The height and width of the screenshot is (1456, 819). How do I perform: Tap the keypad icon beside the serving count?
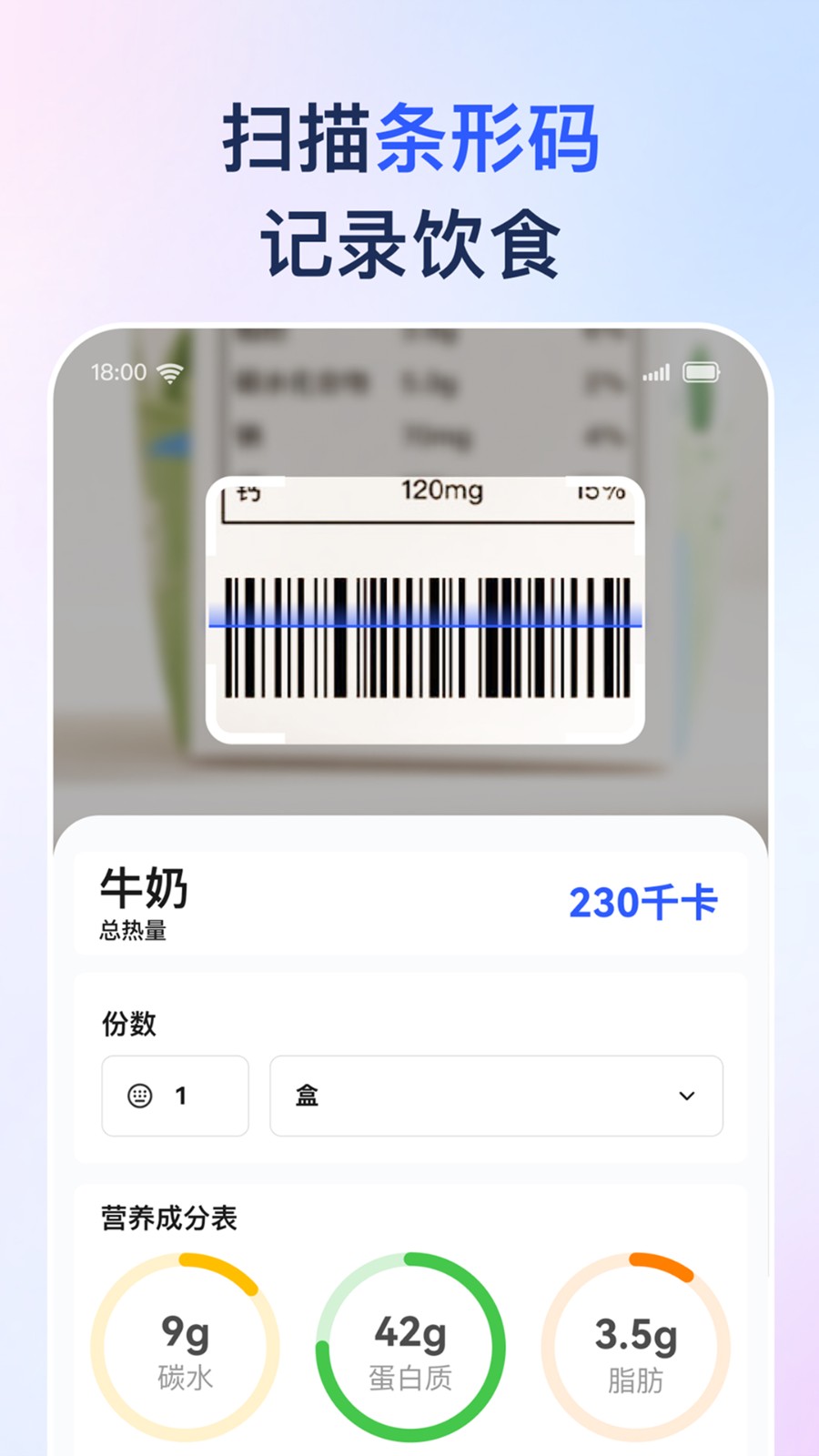[138, 1096]
